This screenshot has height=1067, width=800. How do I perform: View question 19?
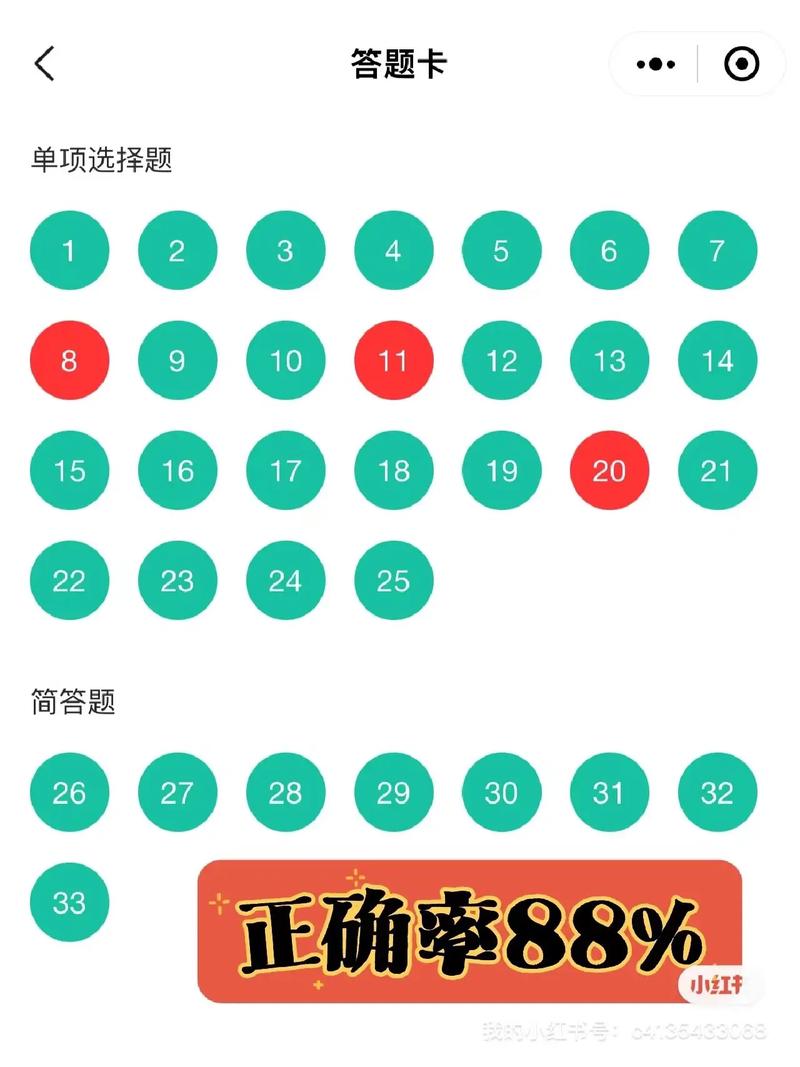pyautogui.click(x=501, y=470)
